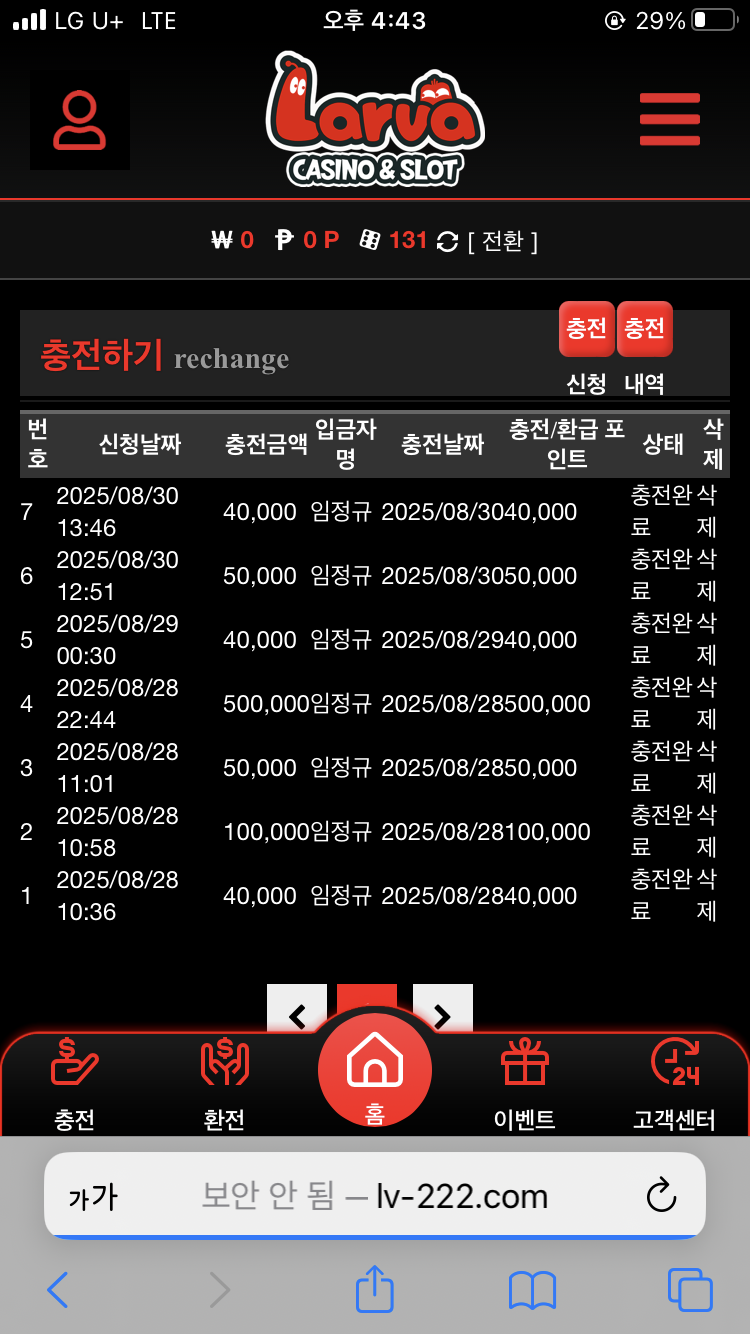This screenshot has width=750, height=1334.
Task: Open Safari bookmarks
Action: point(532,1290)
